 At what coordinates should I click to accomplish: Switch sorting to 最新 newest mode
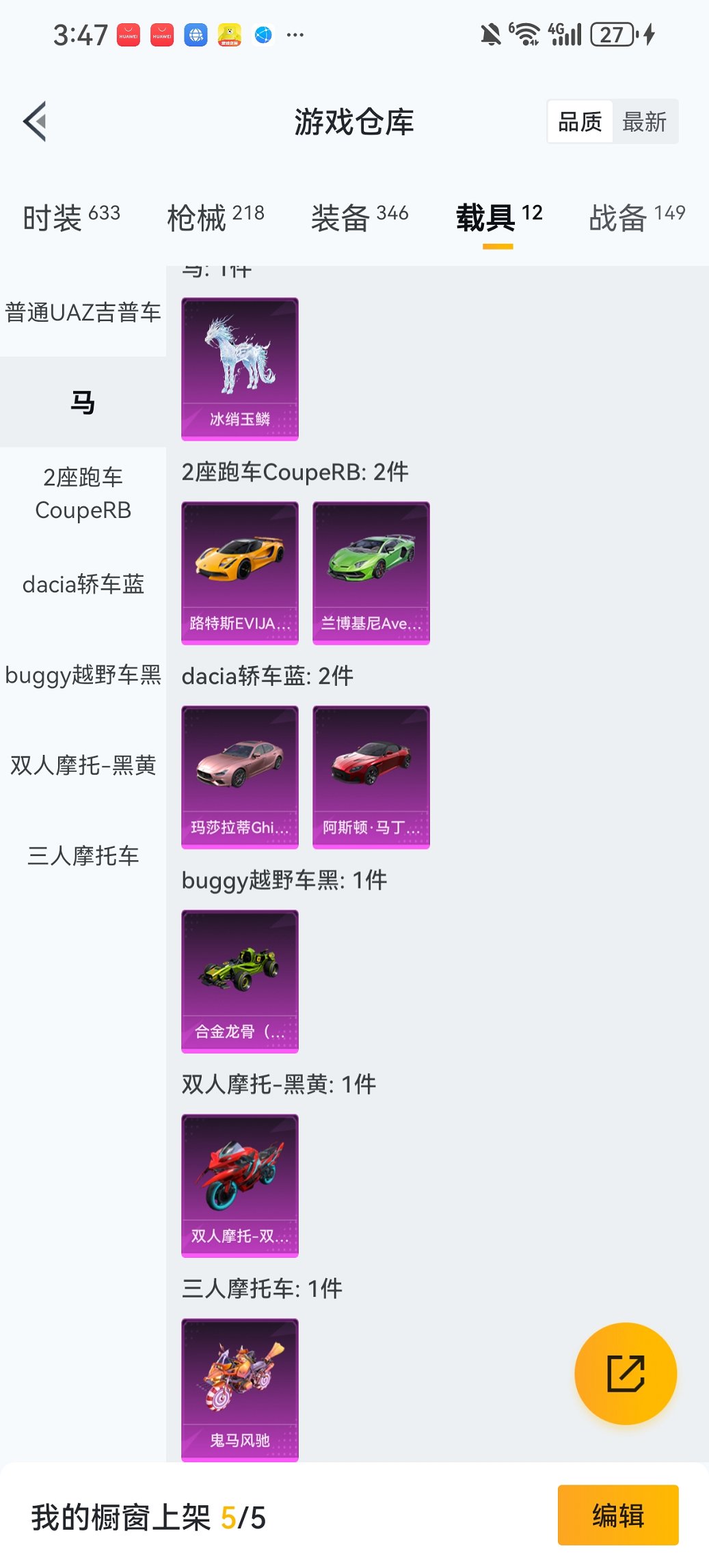coord(645,121)
